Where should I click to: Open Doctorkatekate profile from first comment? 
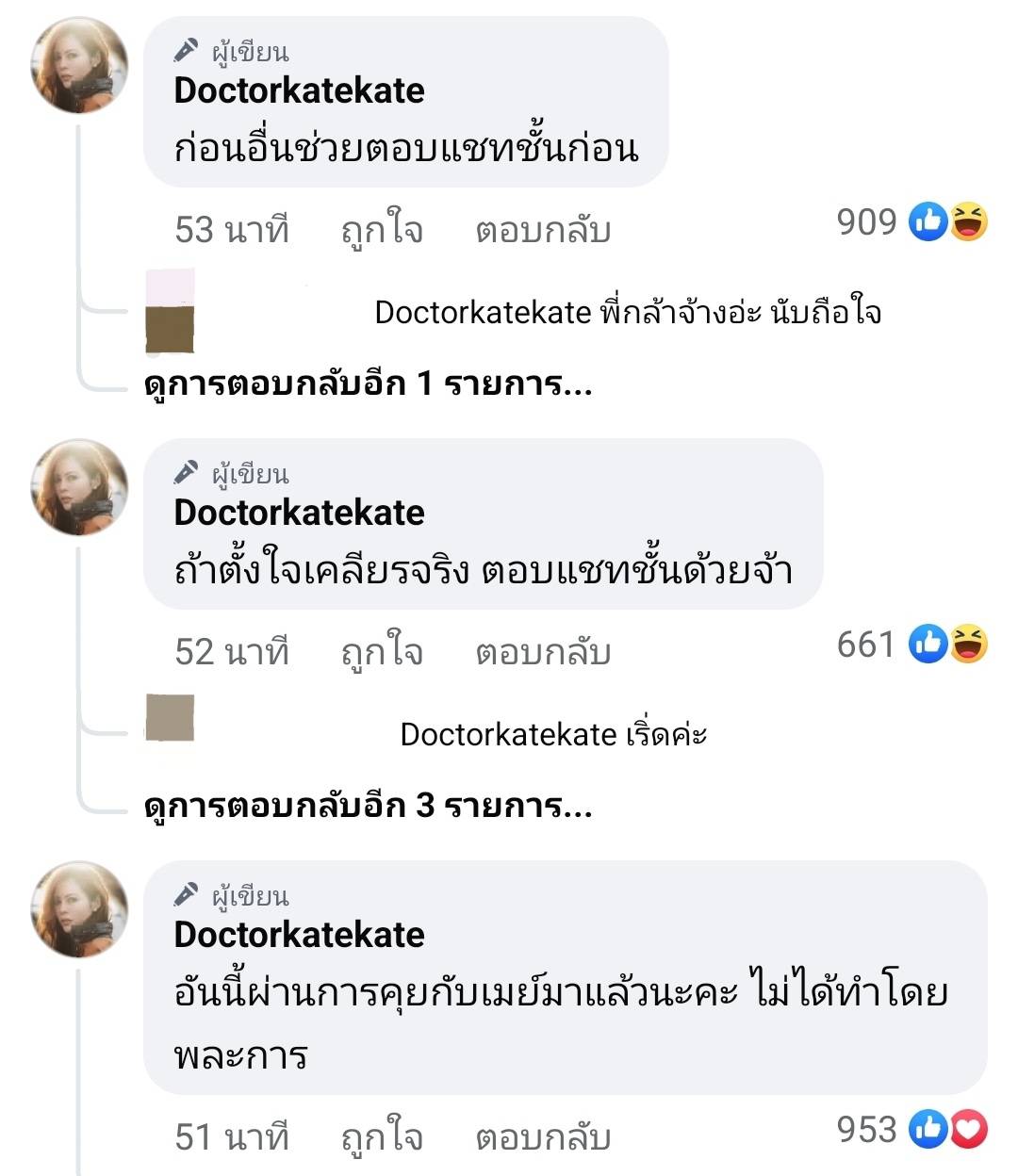[299, 90]
